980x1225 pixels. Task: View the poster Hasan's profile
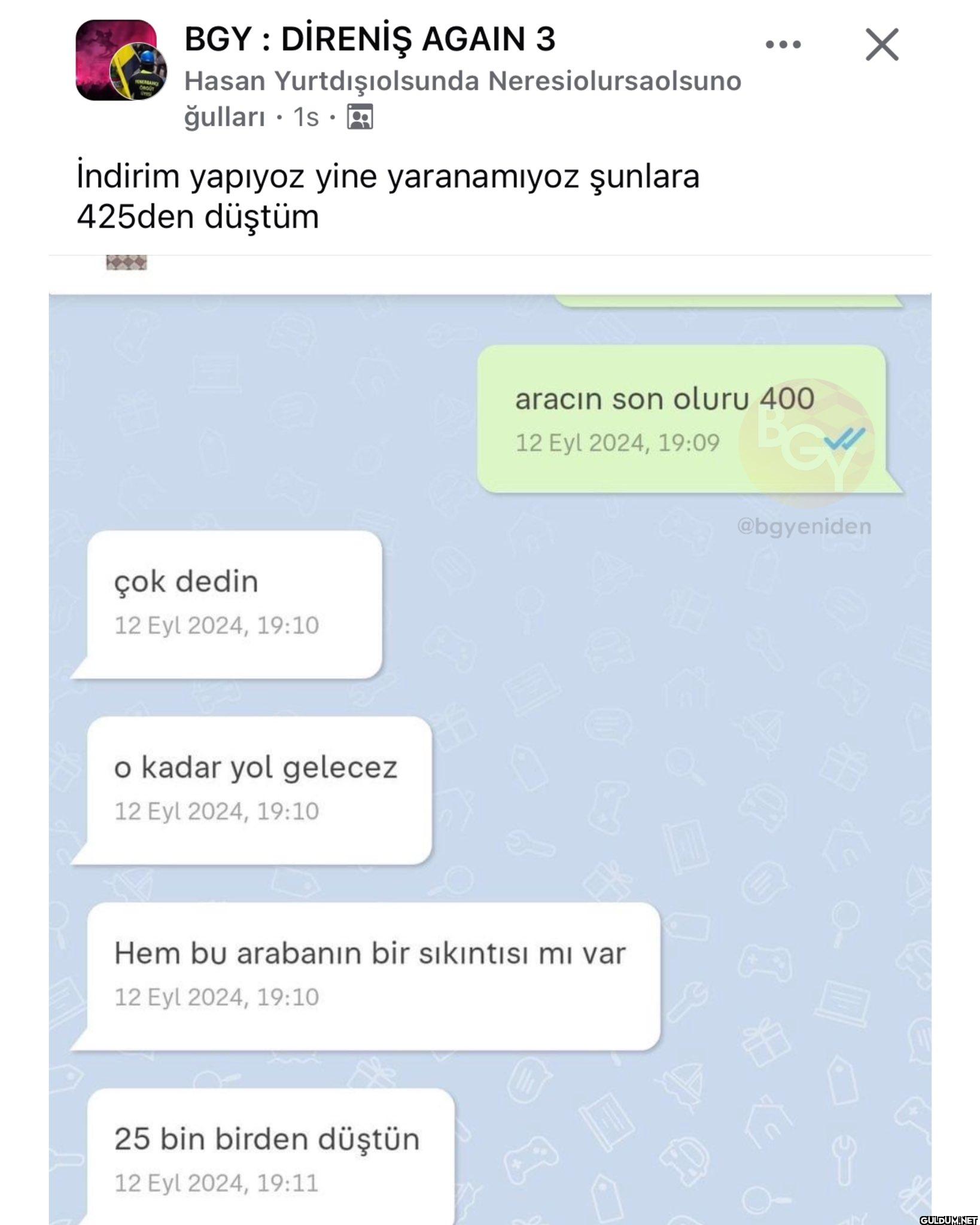462,81
